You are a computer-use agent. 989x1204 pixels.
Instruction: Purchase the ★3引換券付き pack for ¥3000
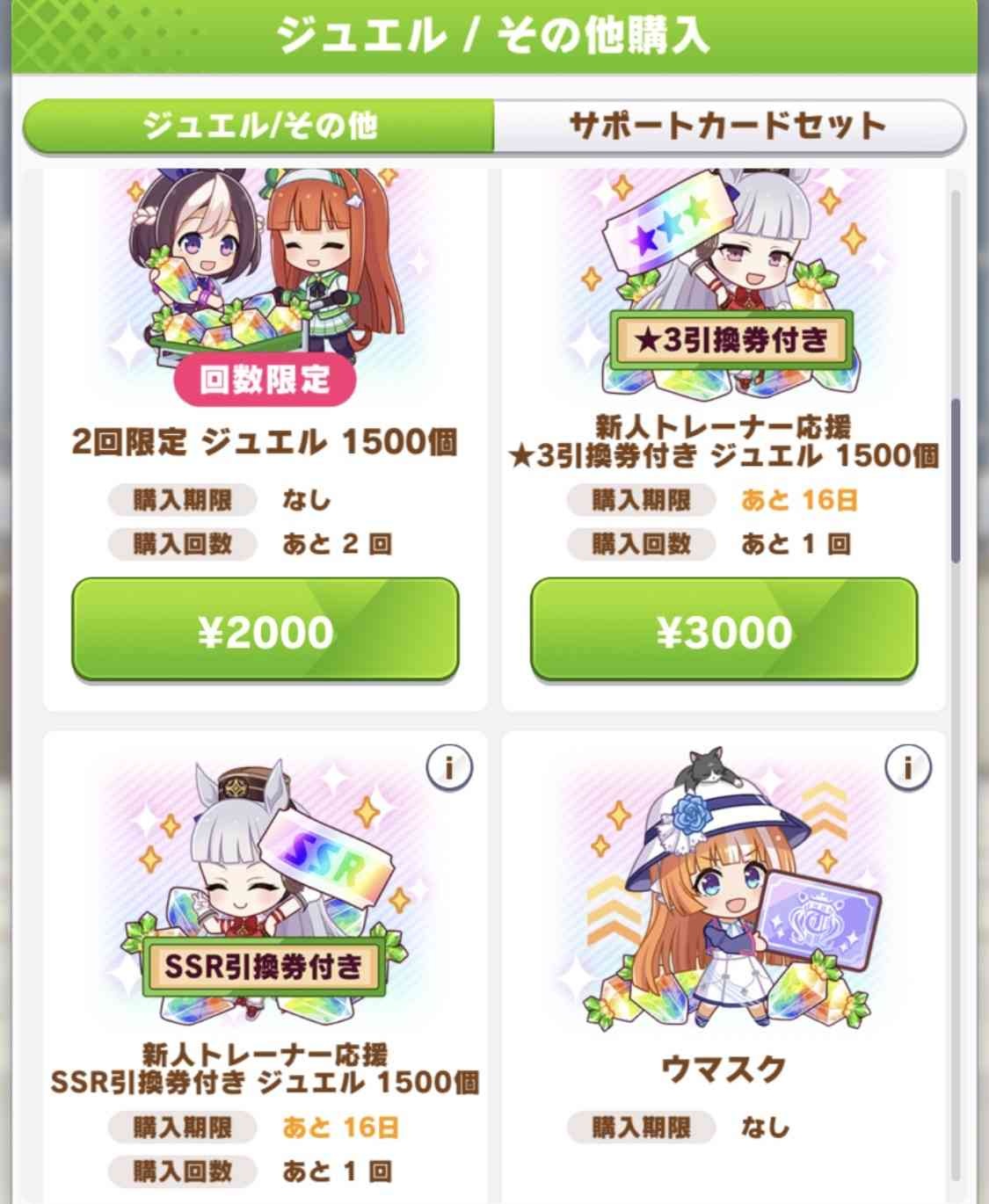click(x=724, y=630)
